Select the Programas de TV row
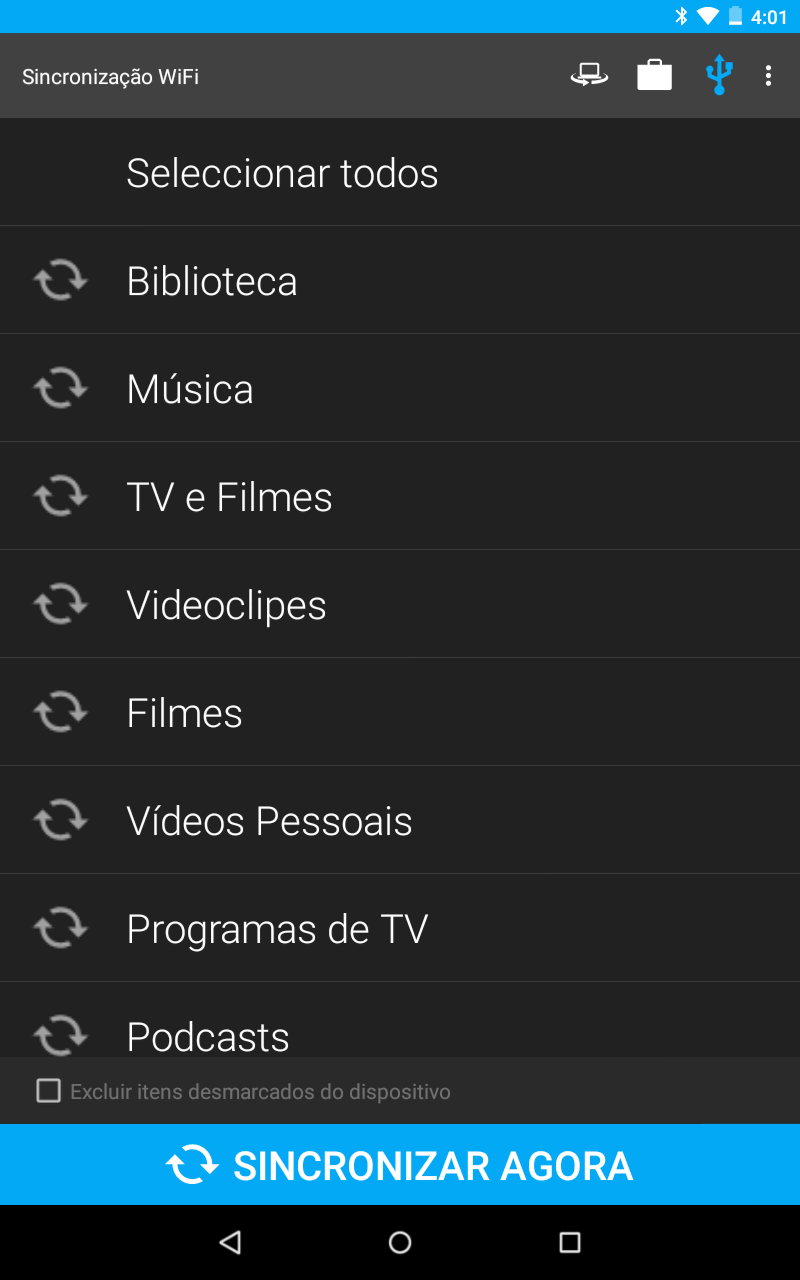 coord(400,929)
